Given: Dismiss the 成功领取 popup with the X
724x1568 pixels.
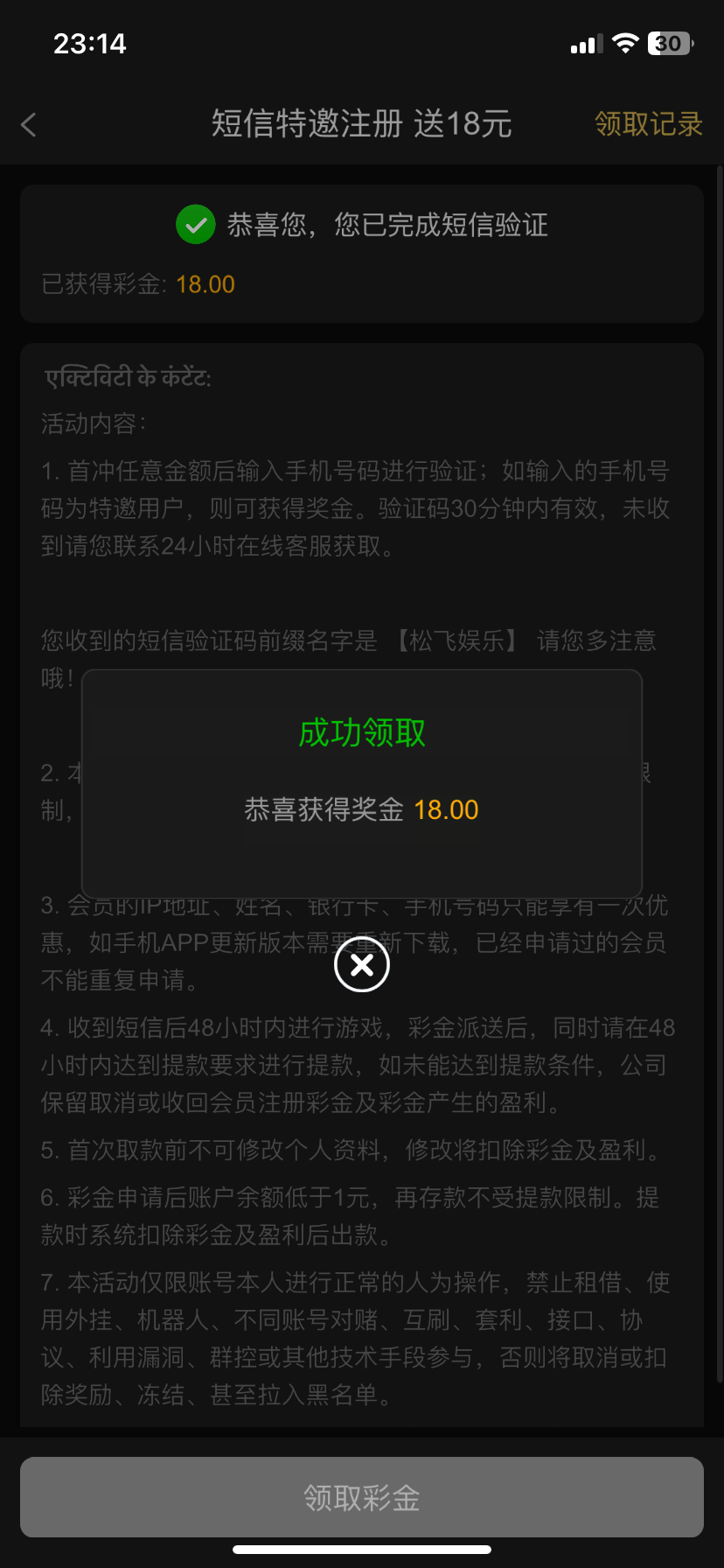Looking at the screenshot, I should click(x=362, y=964).
